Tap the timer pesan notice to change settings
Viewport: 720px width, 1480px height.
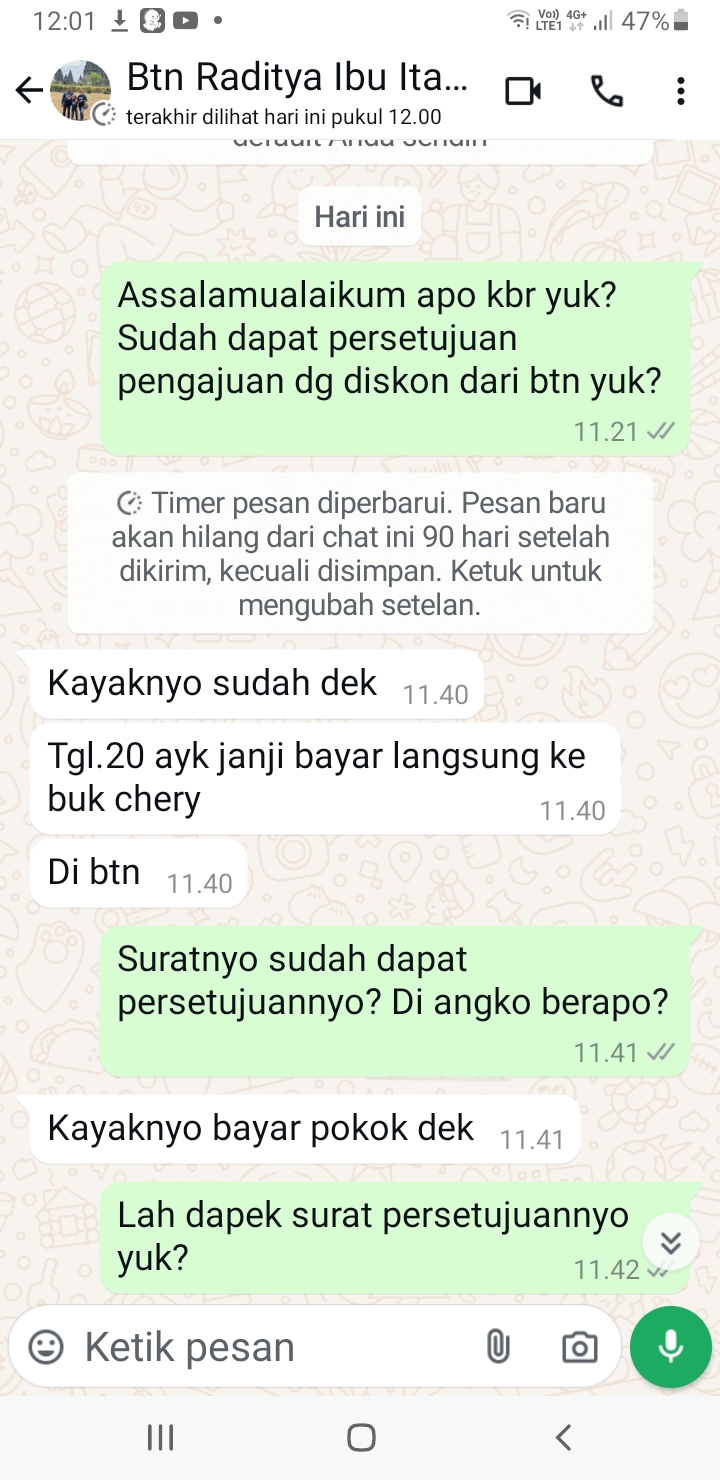point(360,553)
